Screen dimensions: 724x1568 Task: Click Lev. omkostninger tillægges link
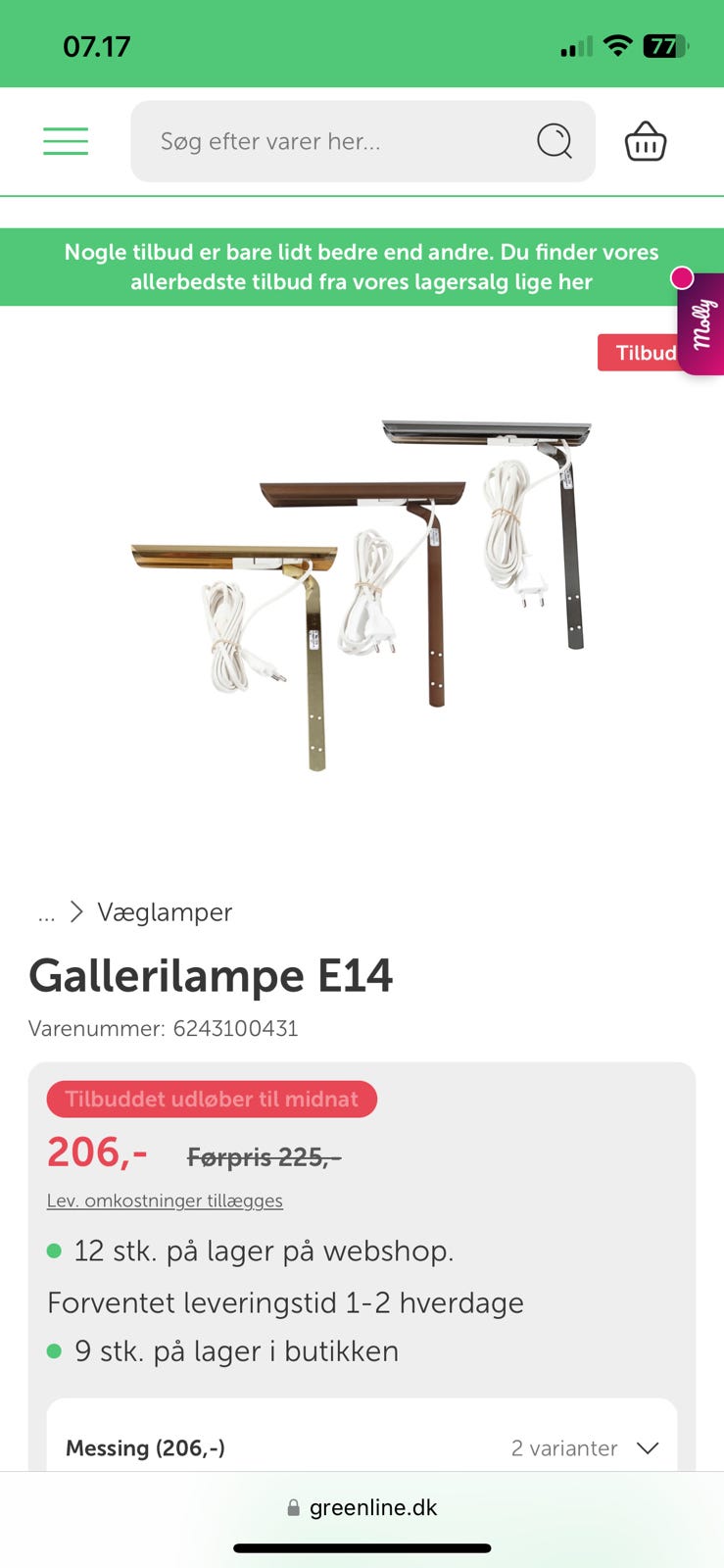(x=164, y=1200)
